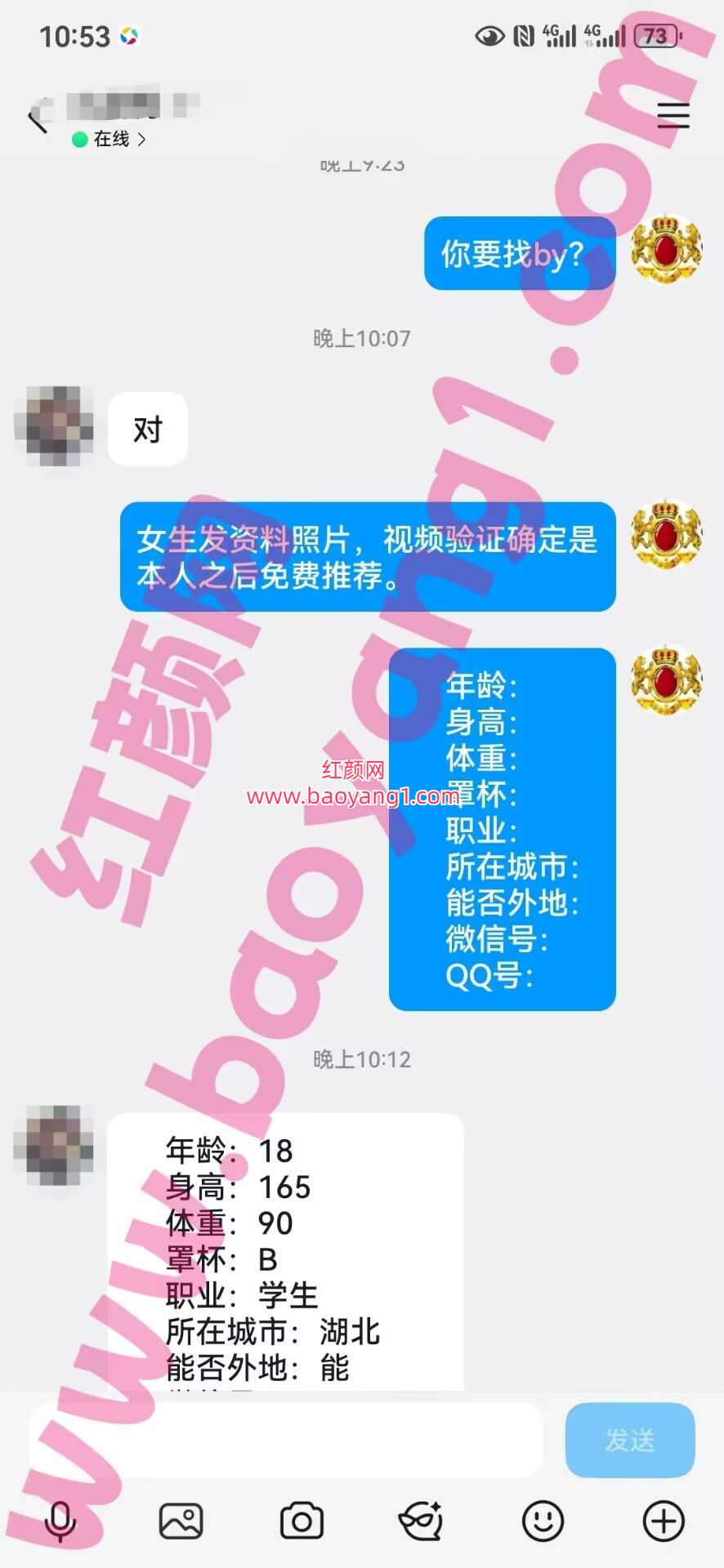
Task: Tap the 发送 send button
Action: pos(630,1440)
